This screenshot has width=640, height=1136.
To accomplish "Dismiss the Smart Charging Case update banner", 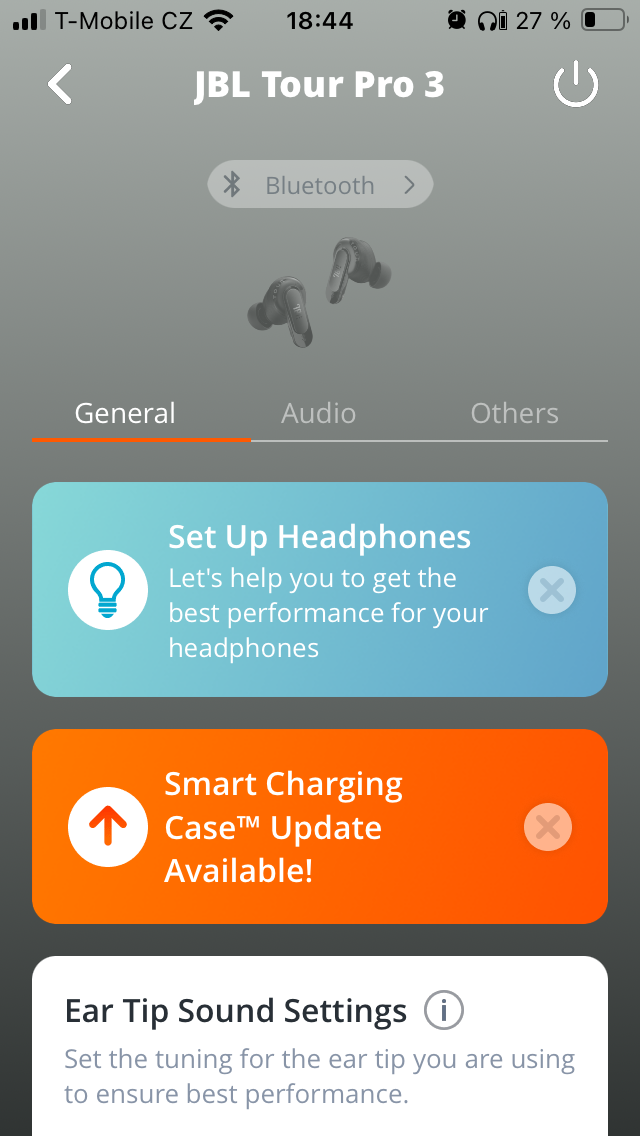I will coord(548,827).
